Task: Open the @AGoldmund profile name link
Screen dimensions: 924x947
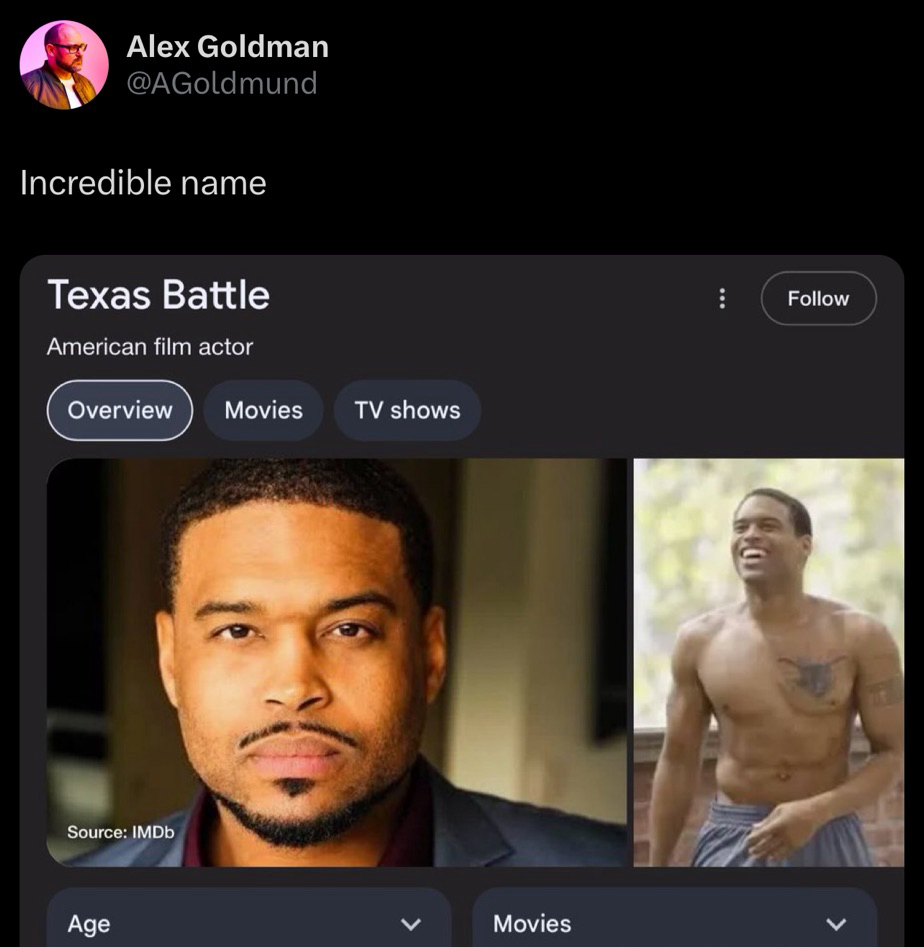Action: tap(222, 83)
